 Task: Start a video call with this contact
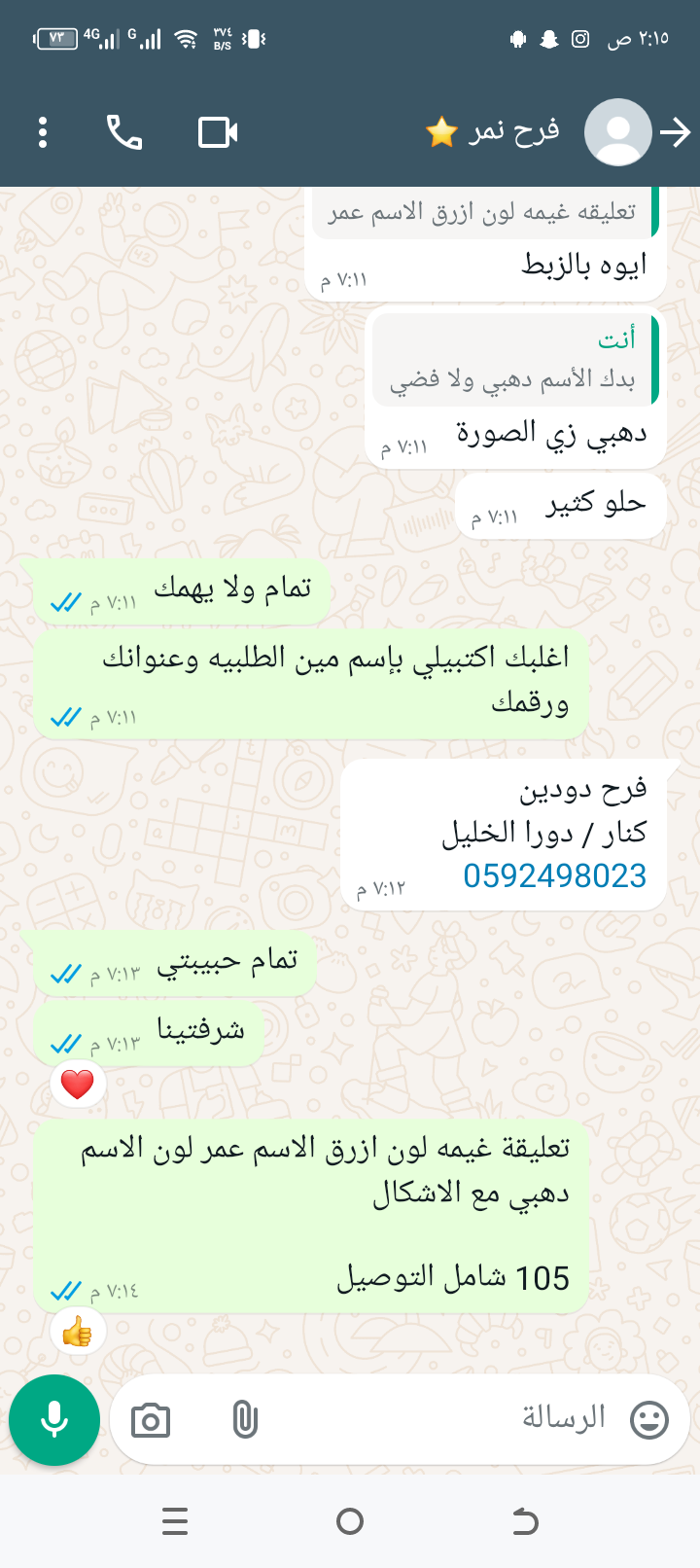click(218, 132)
